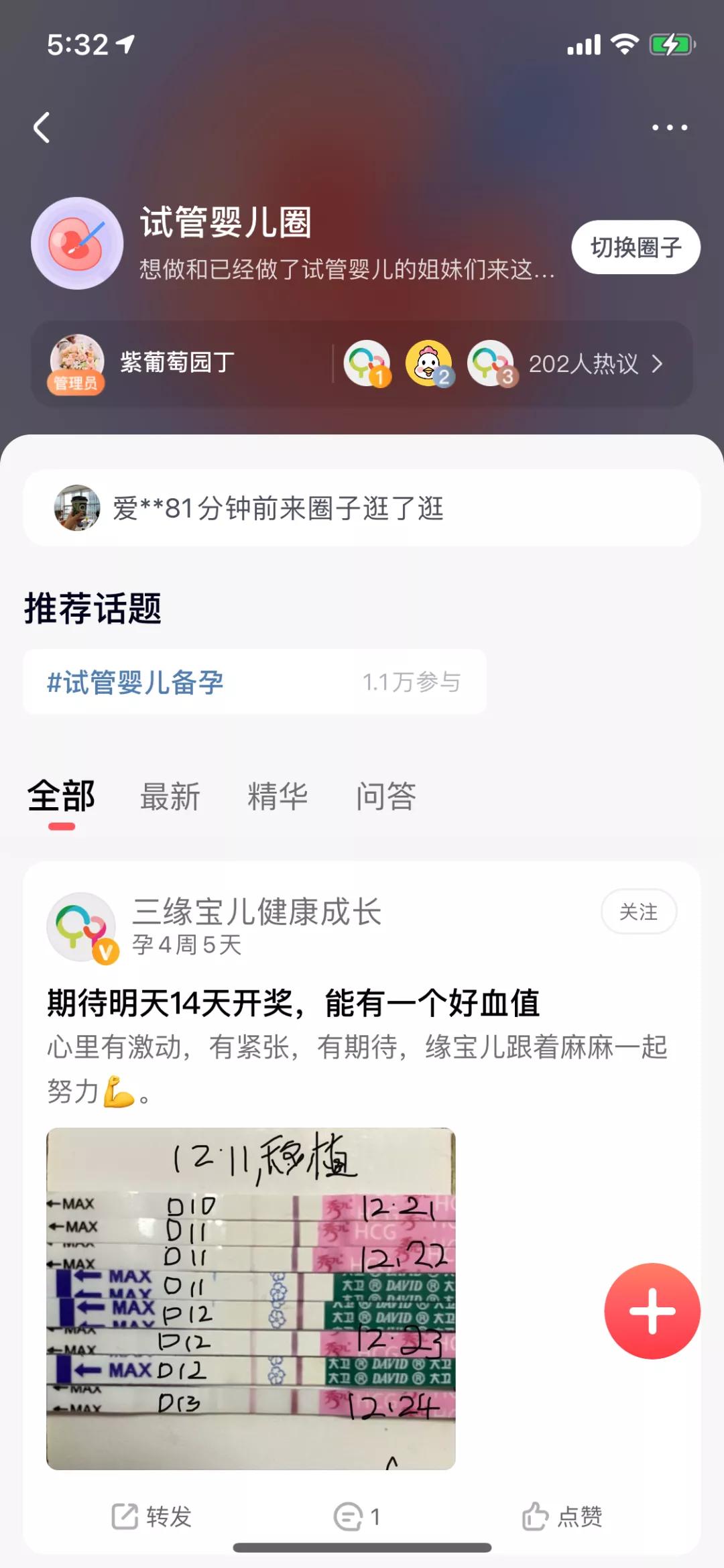Open the #试管婴儿备孕 topic

coord(255,682)
